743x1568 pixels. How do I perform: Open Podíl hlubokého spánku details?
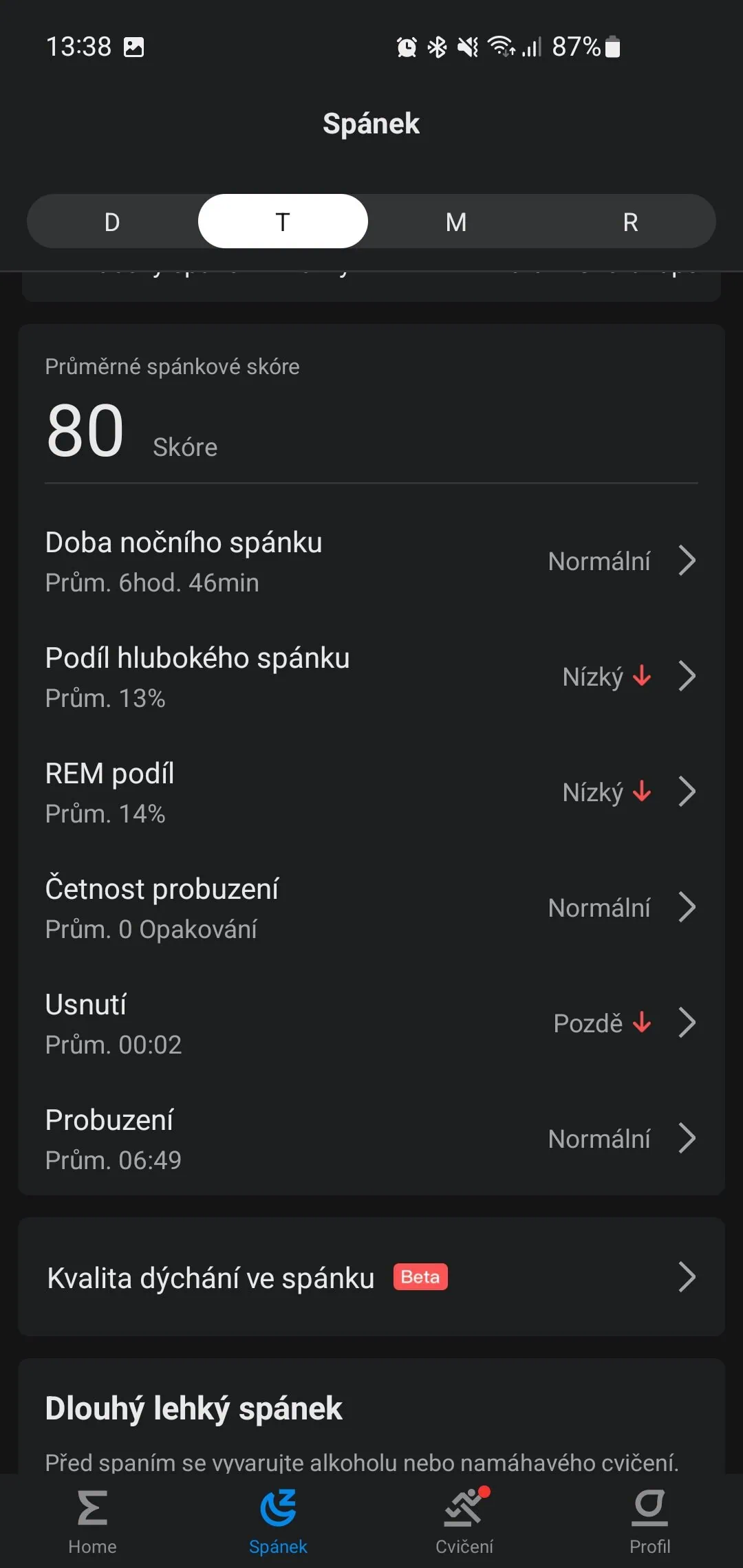pyautogui.click(x=371, y=677)
